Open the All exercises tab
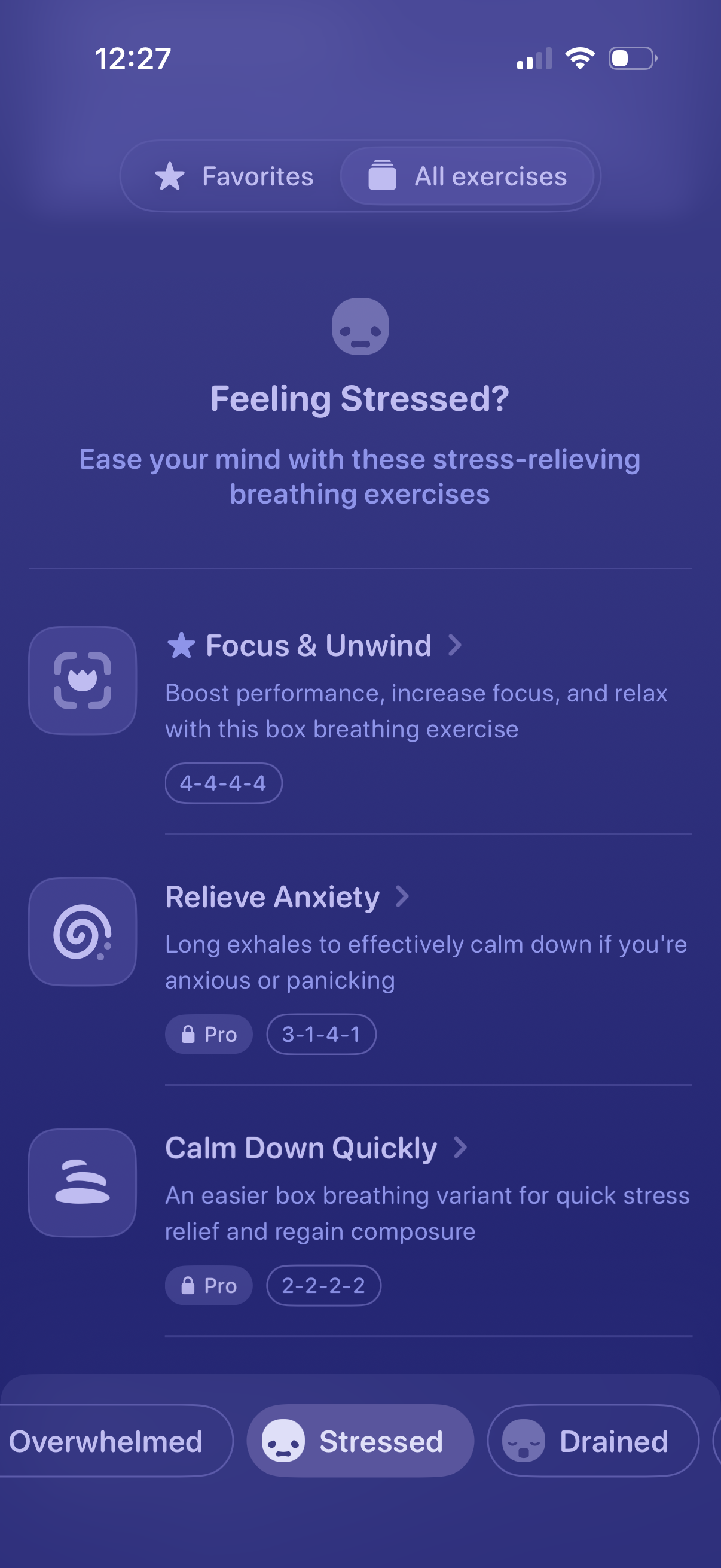The width and height of the screenshot is (721, 1568). coord(469,176)
